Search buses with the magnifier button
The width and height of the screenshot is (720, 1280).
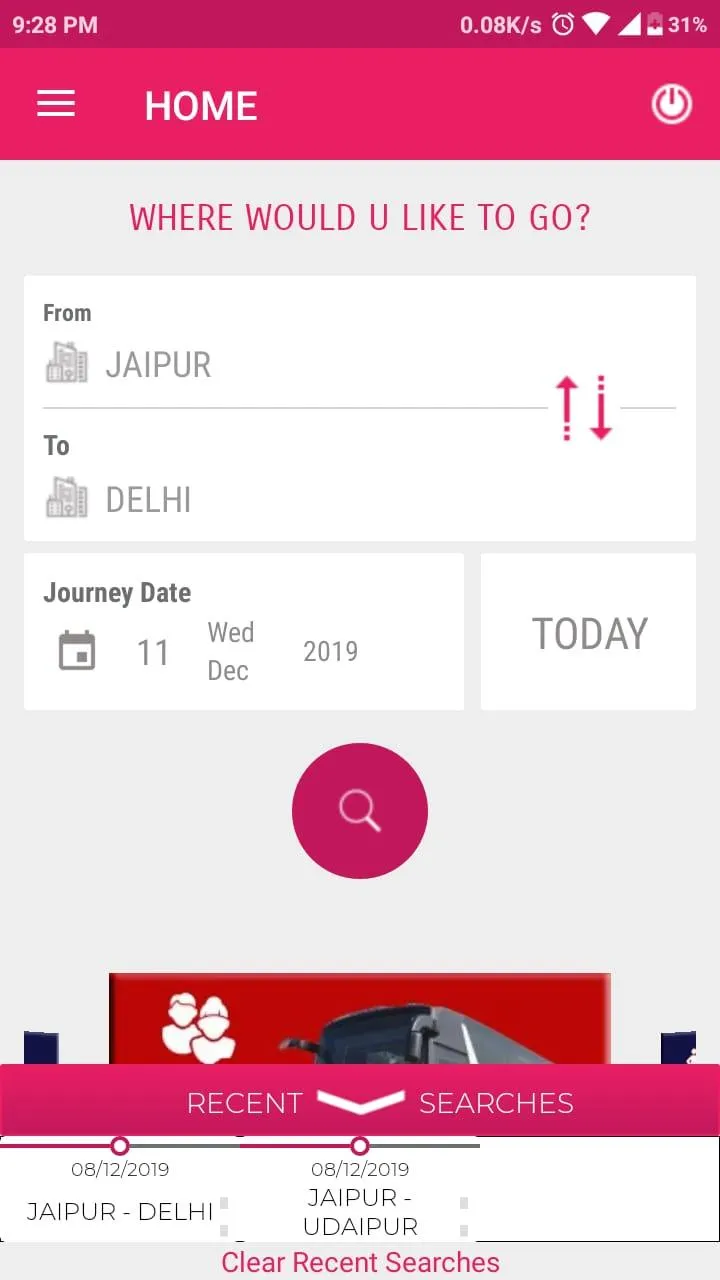pyautogui.click(x=360, y=811)
